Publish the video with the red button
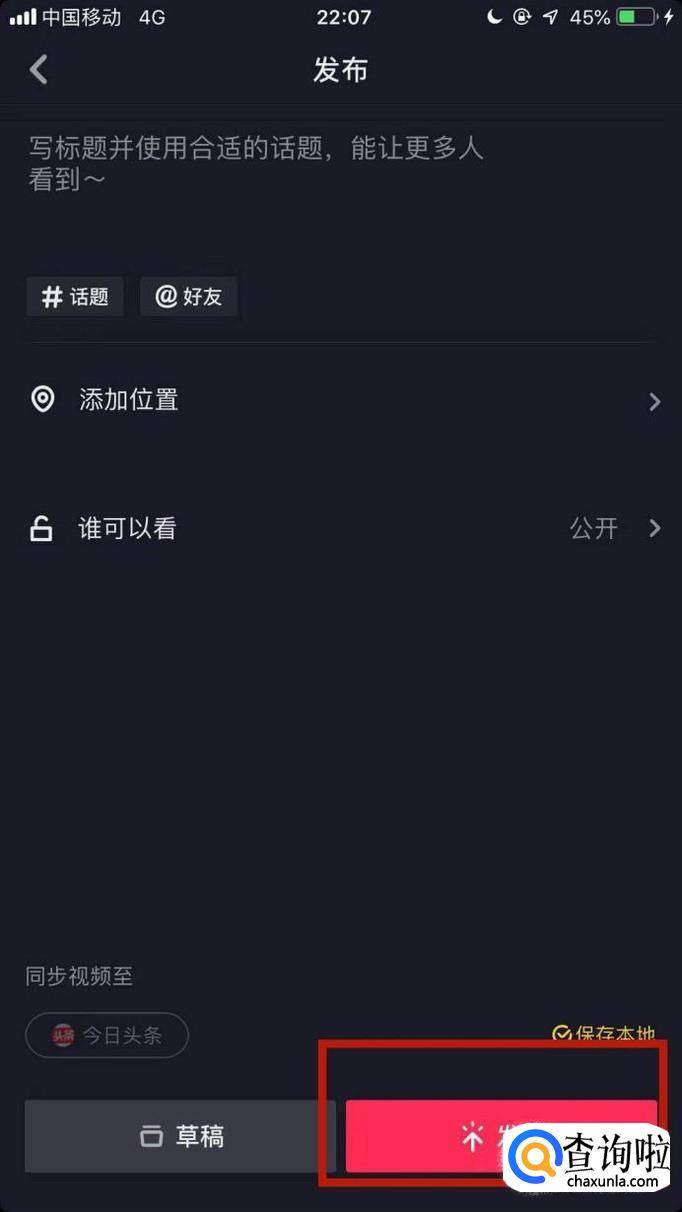Screen dimensions: 682x1212 pyautogui.click(x=501, y=1136)
